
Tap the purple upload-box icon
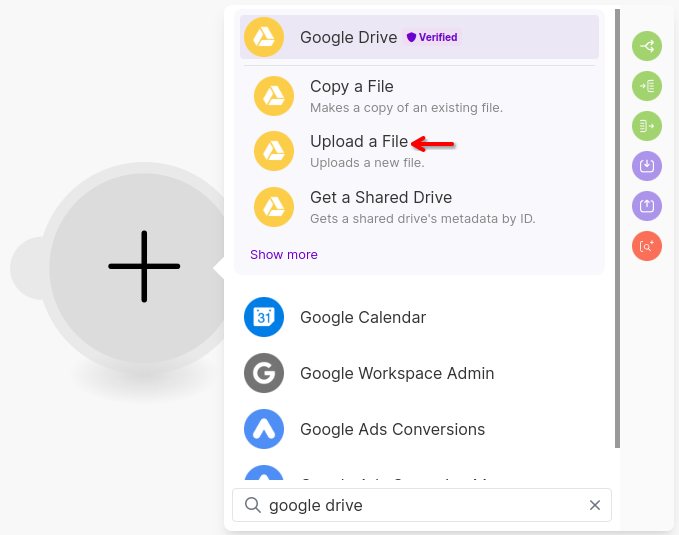pos(647,206)
